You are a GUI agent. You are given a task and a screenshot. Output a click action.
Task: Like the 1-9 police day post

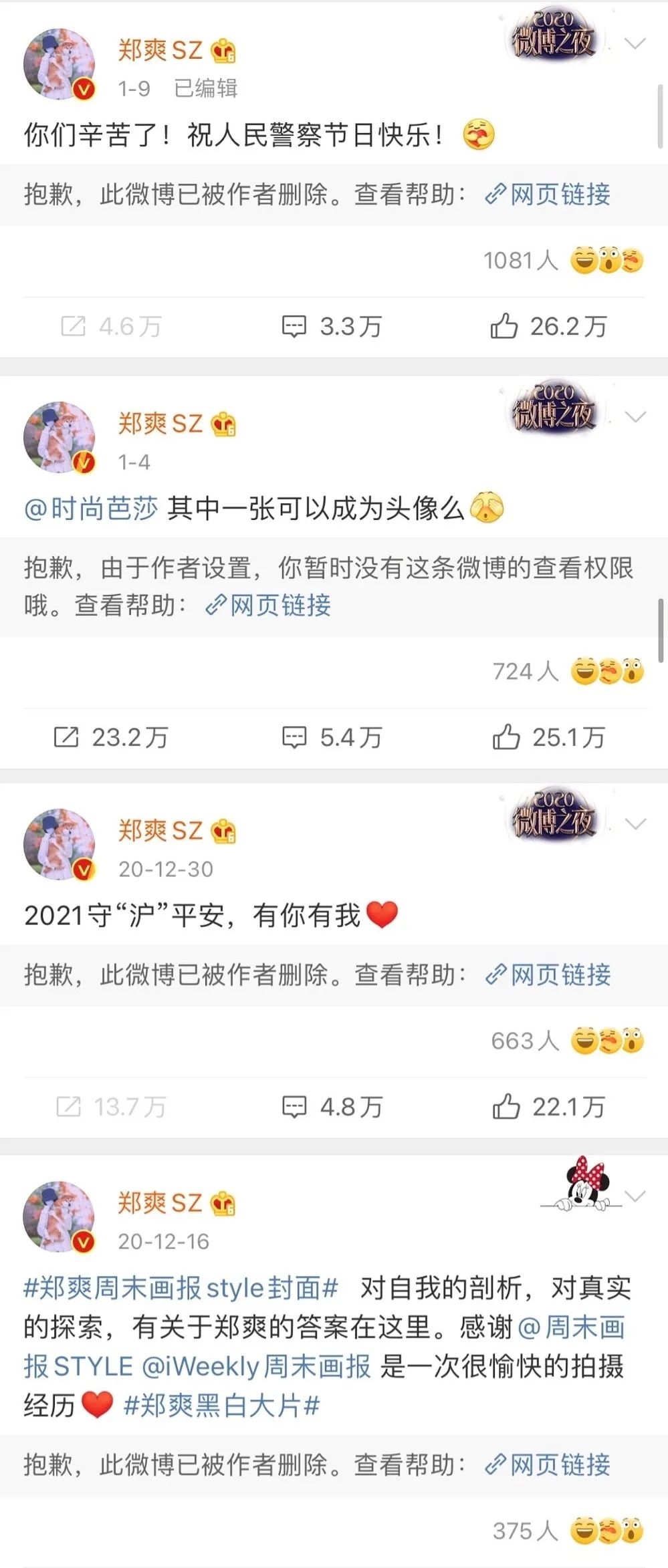point(548,327)
